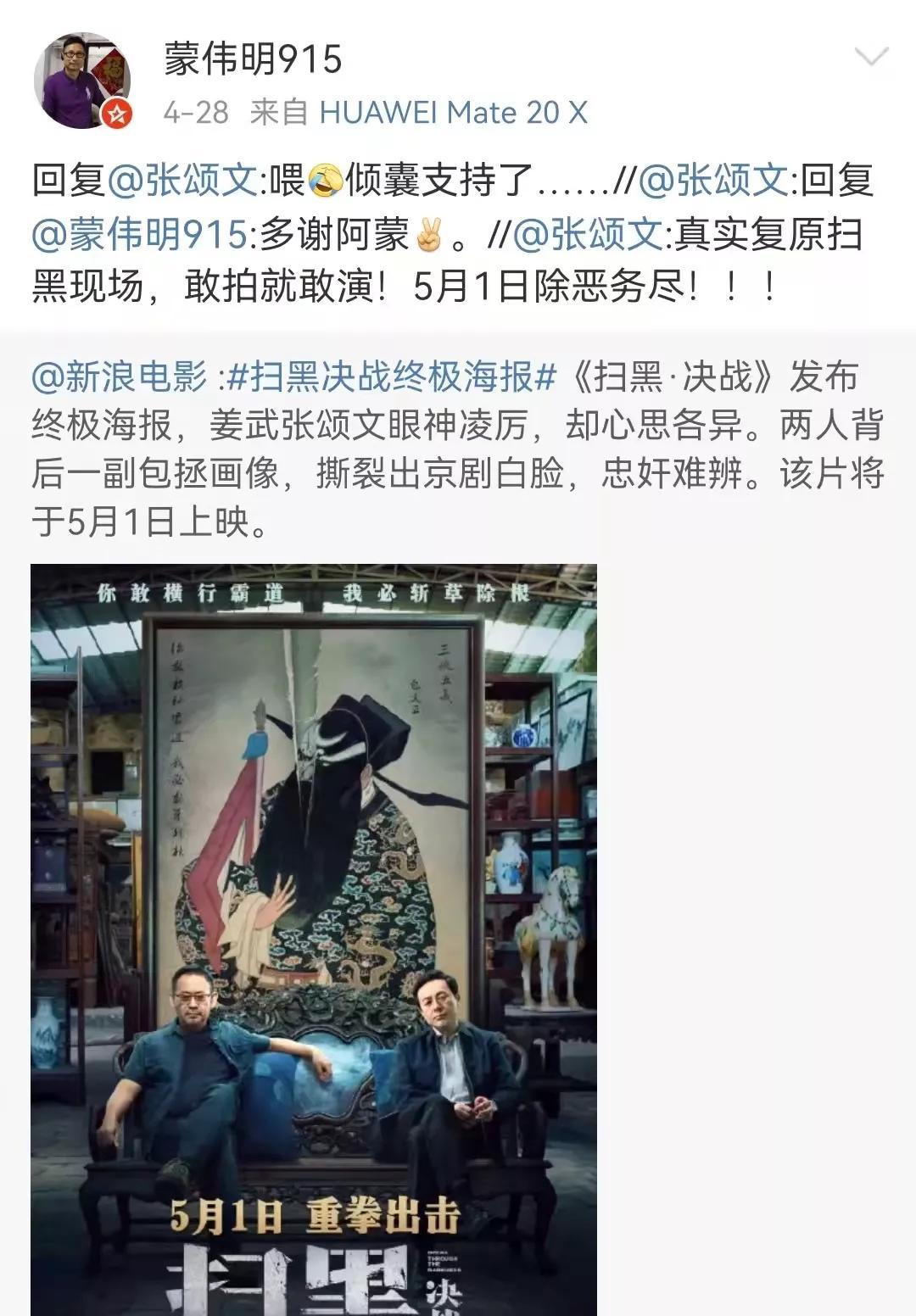Expand the post options chevron
This screenshot has height=1316, width=916.
tap(871, 58)
